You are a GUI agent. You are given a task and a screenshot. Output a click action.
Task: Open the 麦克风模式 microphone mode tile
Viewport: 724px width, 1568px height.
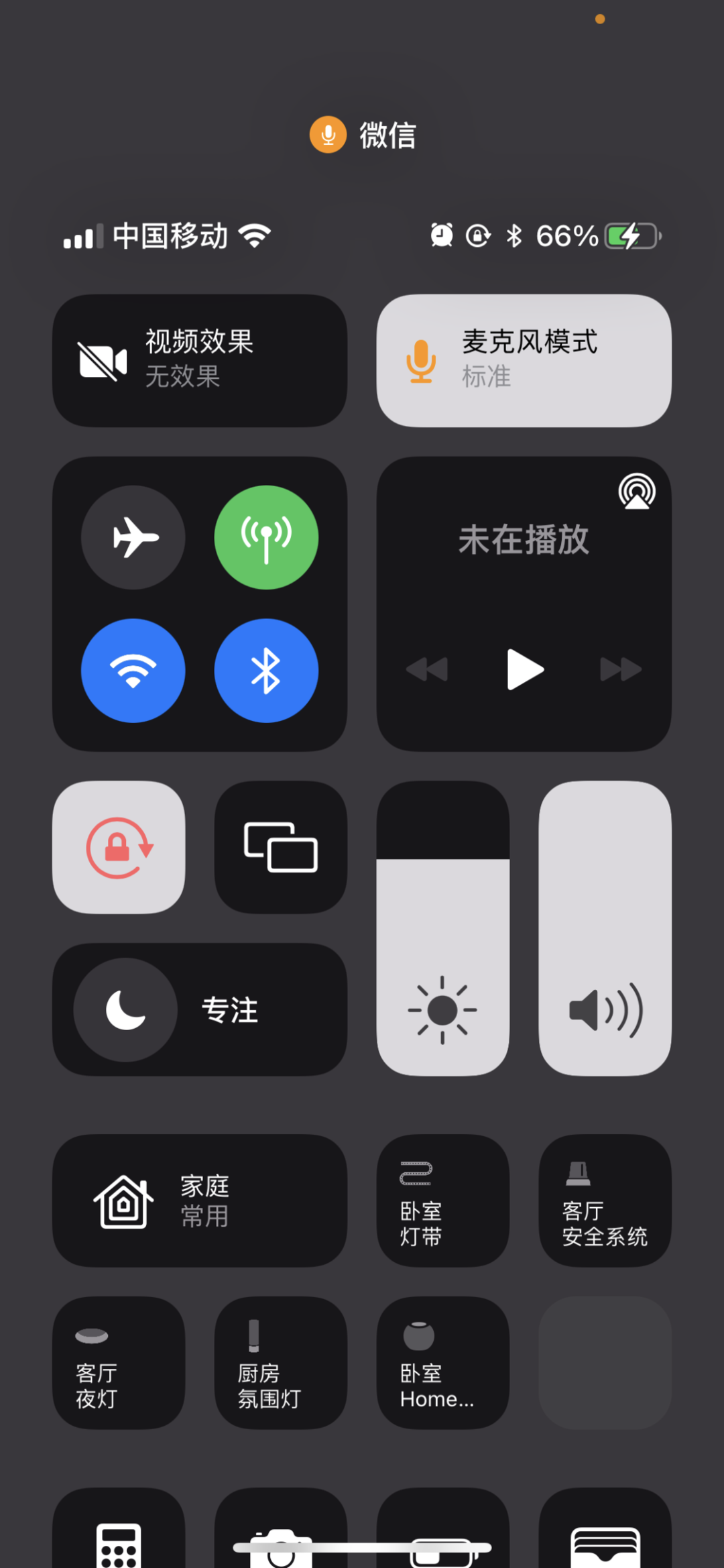(x=524, y=360)
